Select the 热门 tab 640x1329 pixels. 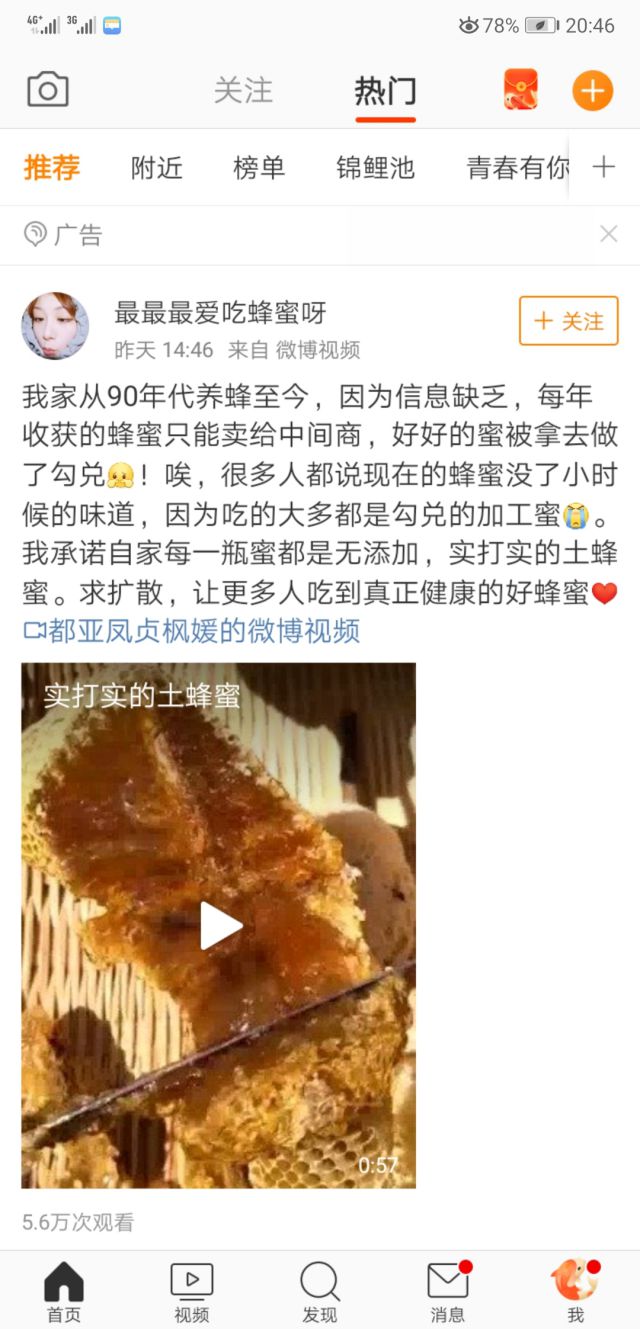pos(385,91)
